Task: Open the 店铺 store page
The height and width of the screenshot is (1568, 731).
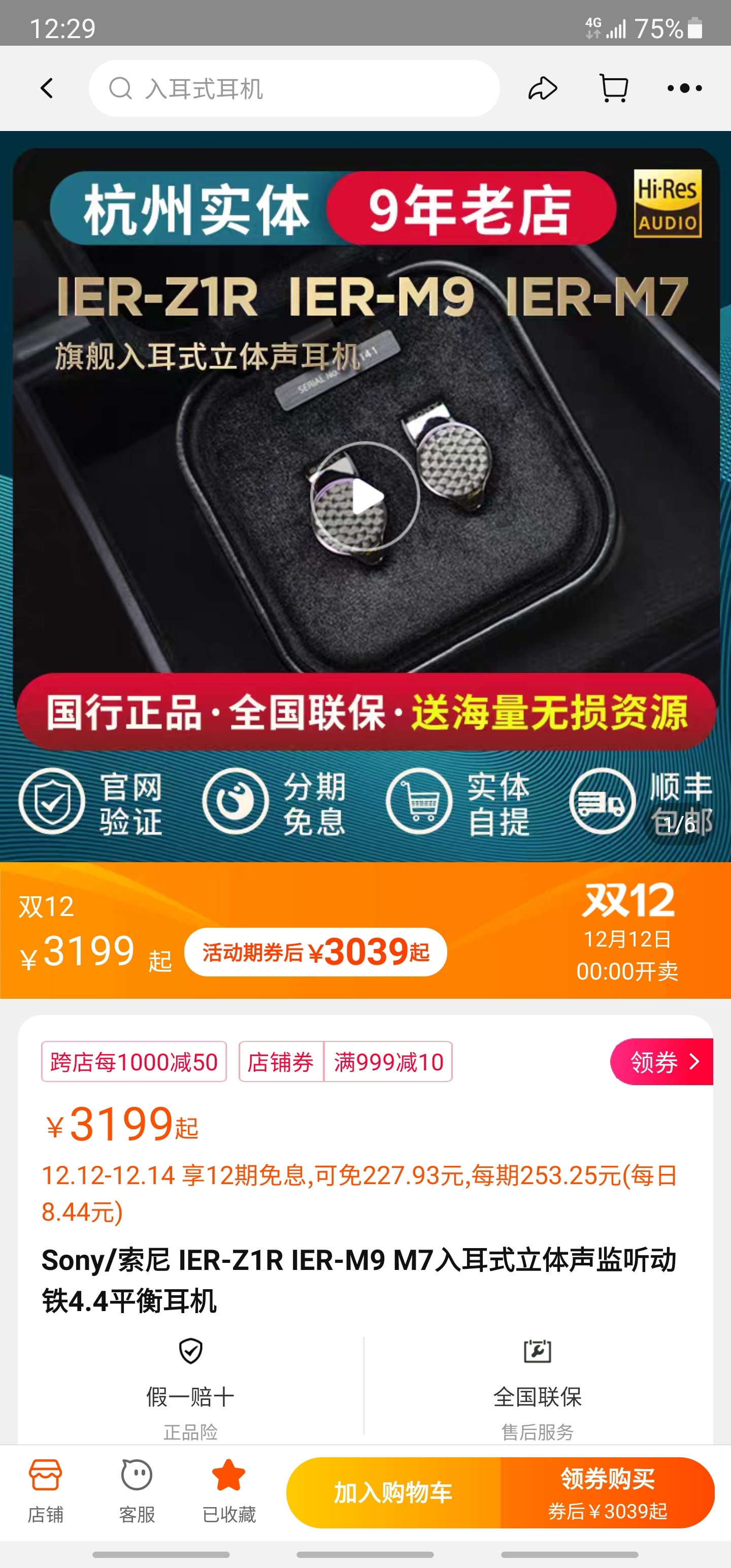Action: [x=45, y=1491]
